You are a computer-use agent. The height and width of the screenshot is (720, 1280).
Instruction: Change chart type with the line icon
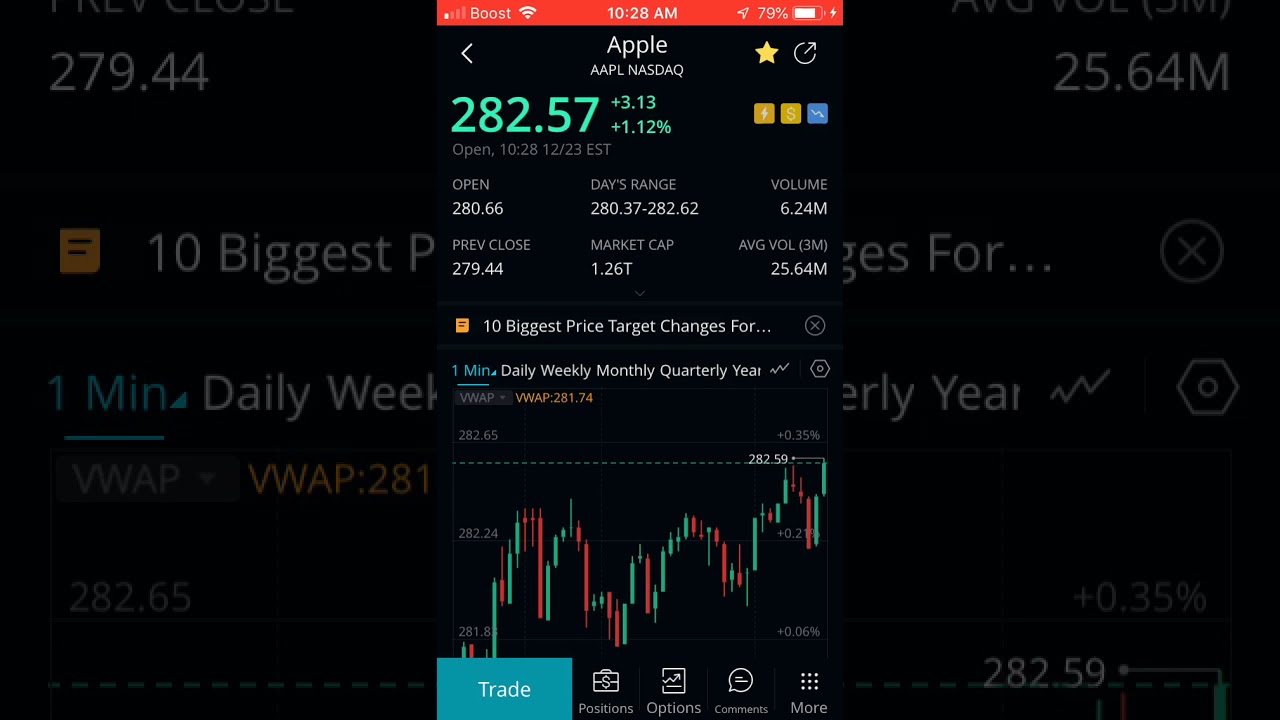(779, 369)
